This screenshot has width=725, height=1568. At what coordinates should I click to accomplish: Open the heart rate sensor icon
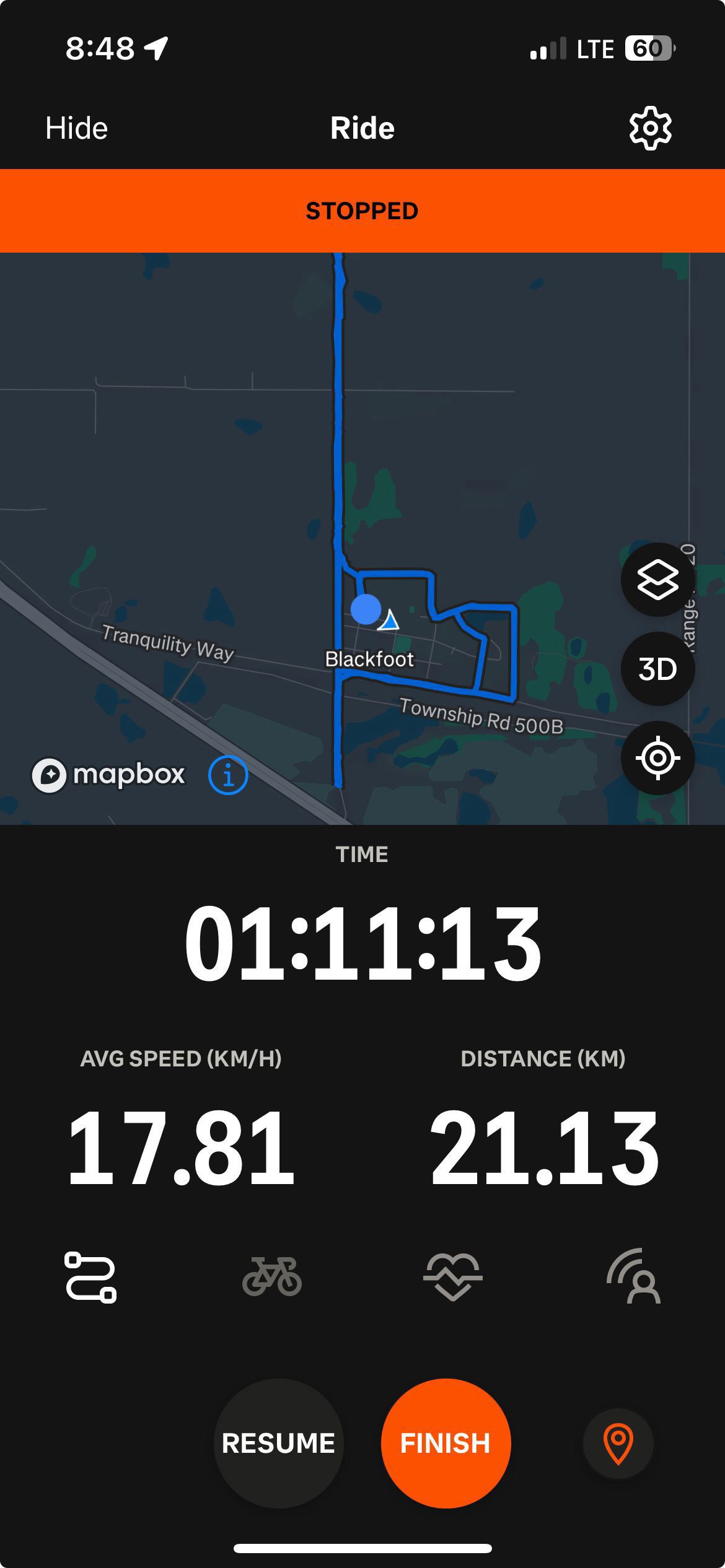[x=453, y=1277]
